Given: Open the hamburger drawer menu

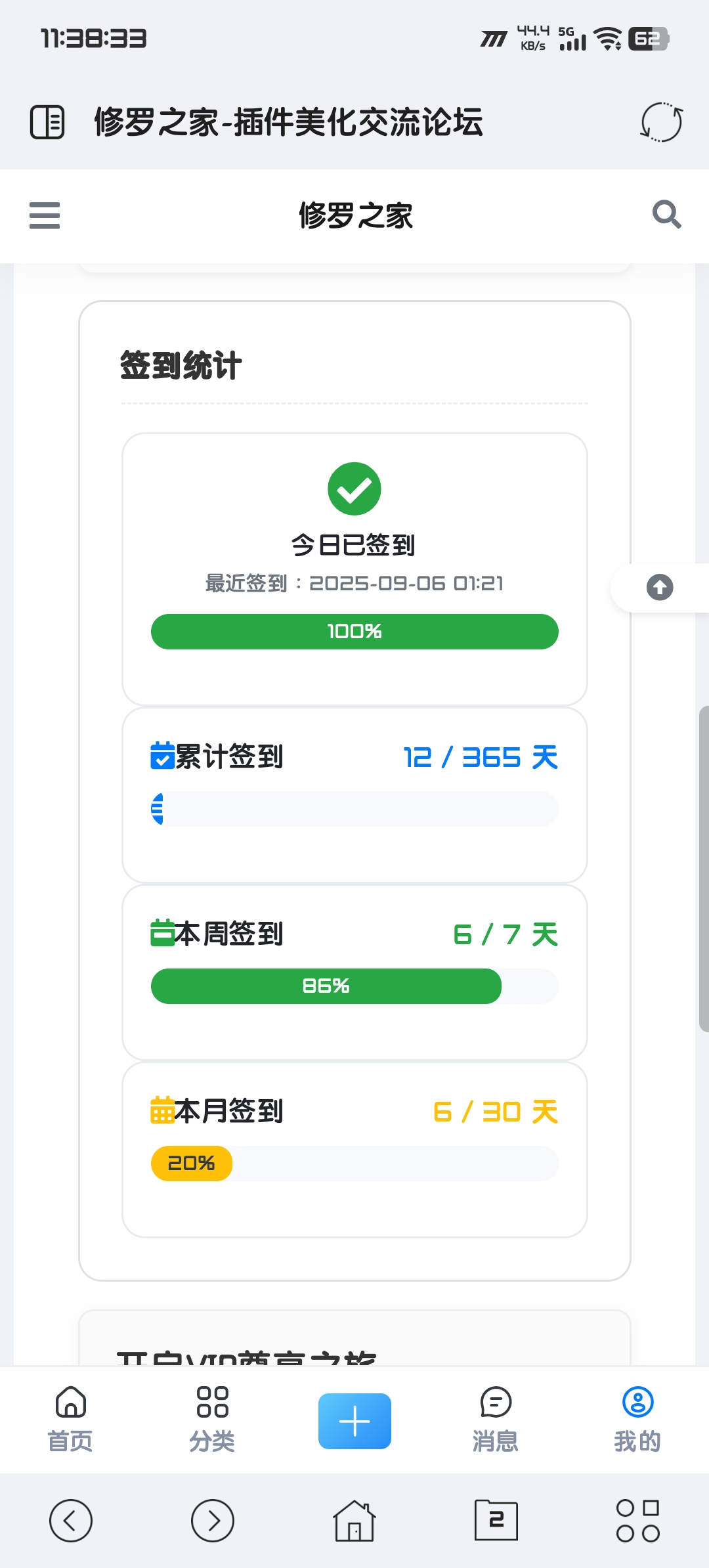Looking at the screenshot, I should tap(45, 215).
